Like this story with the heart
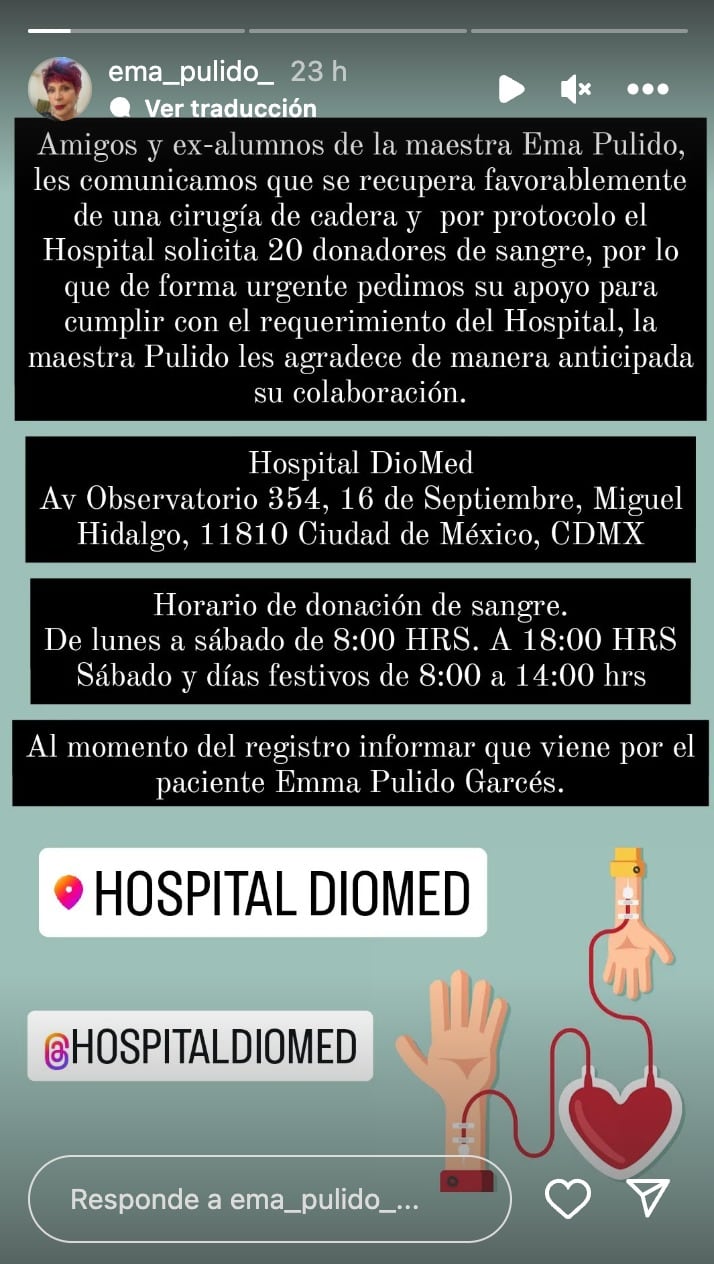 click(567, 1199)
